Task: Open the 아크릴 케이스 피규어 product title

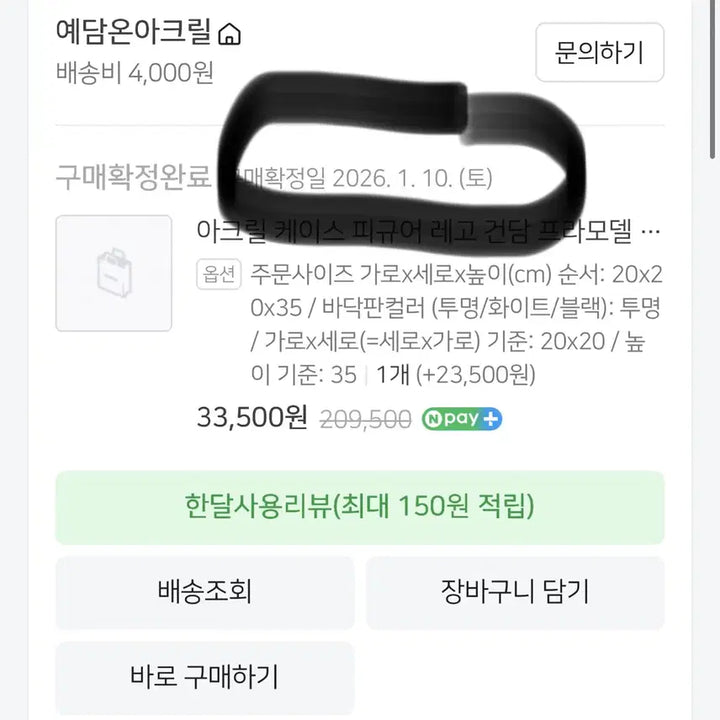Action: coord(429,232)
